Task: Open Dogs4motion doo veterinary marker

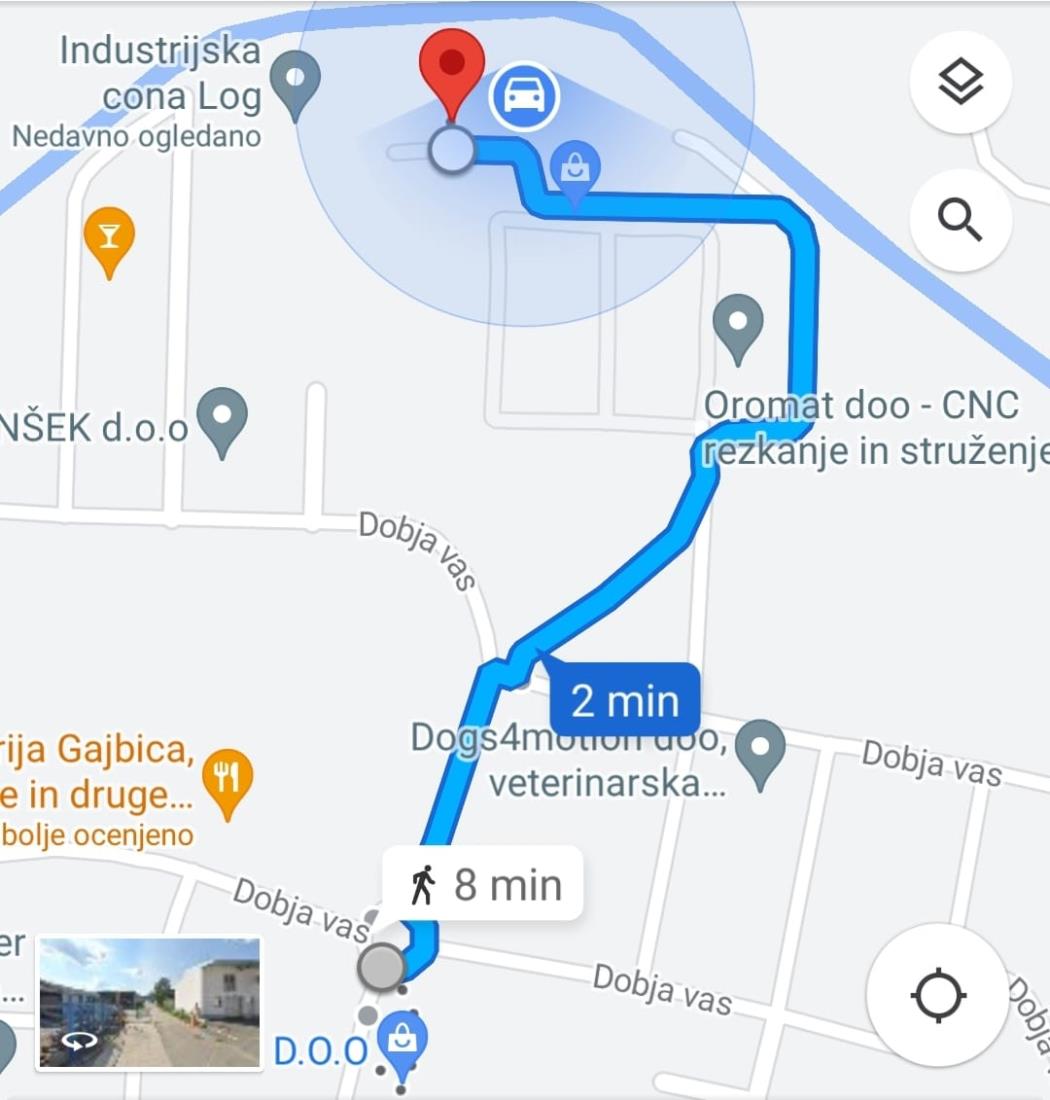Action: (760, 748)
